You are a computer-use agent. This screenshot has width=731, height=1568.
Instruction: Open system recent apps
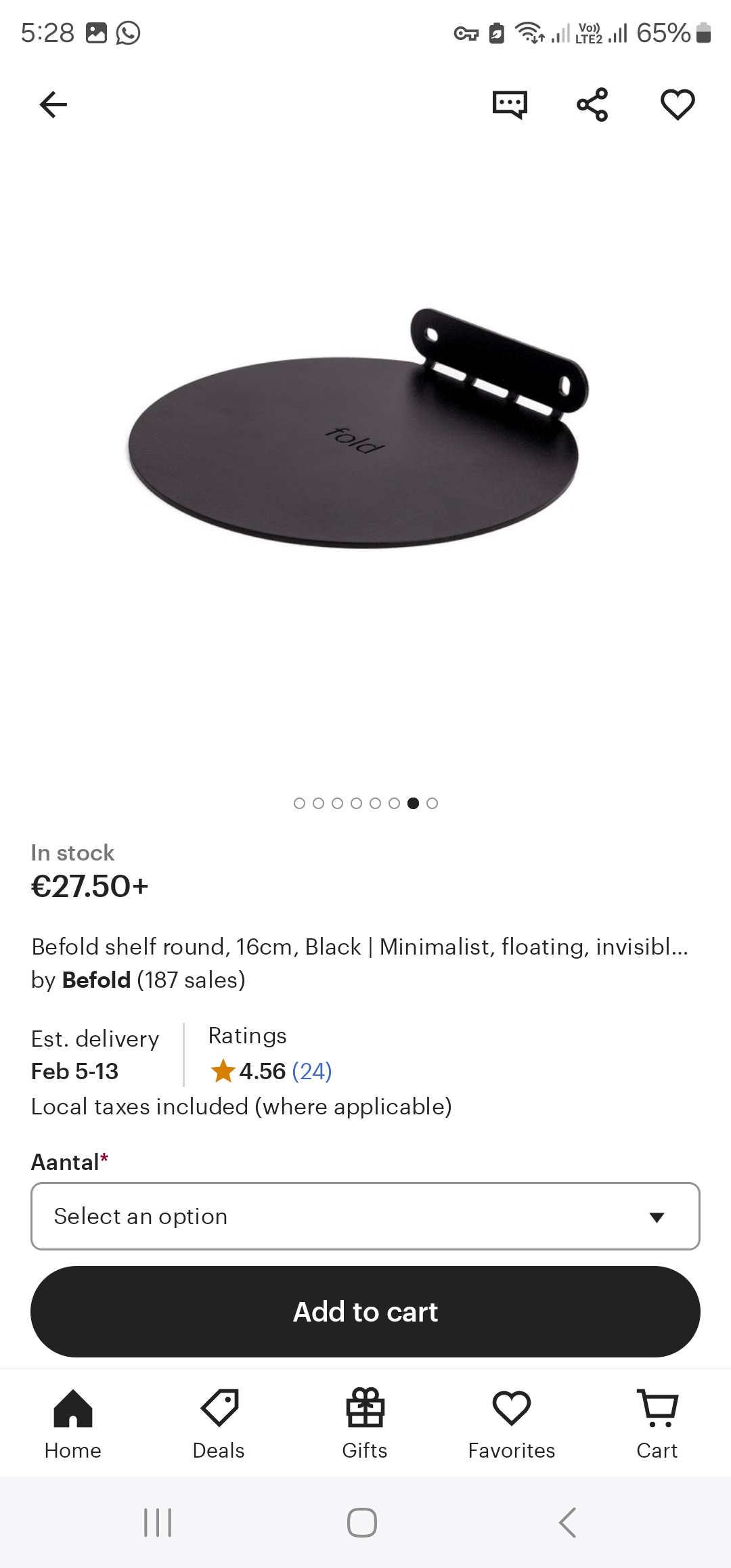(x=158, y=1523)
